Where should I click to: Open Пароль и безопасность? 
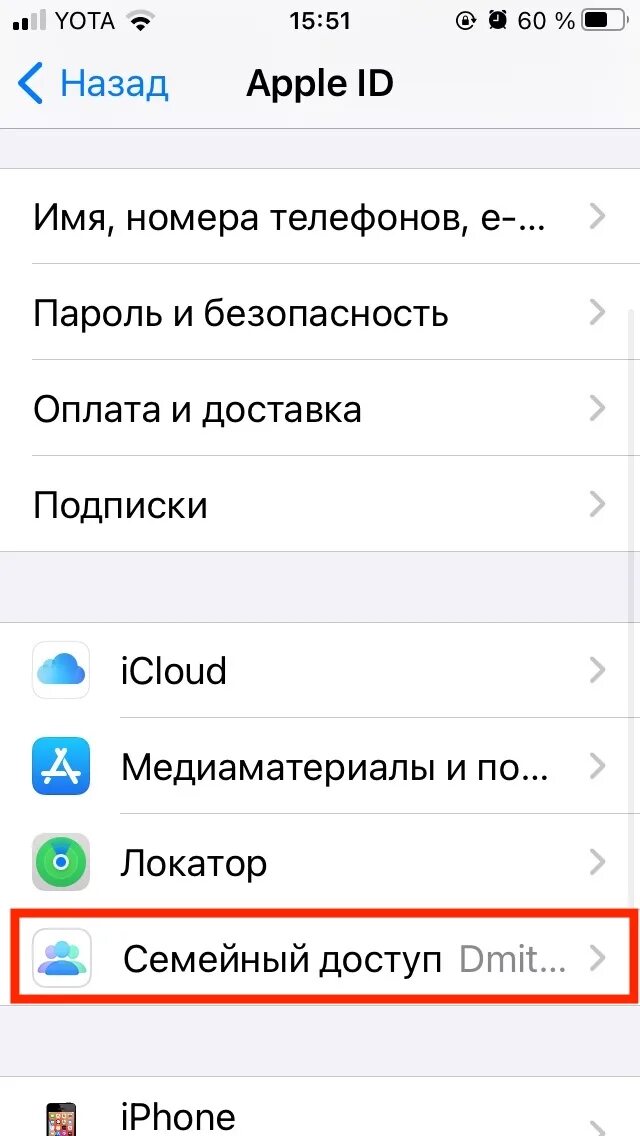click(x=320, y=312)
